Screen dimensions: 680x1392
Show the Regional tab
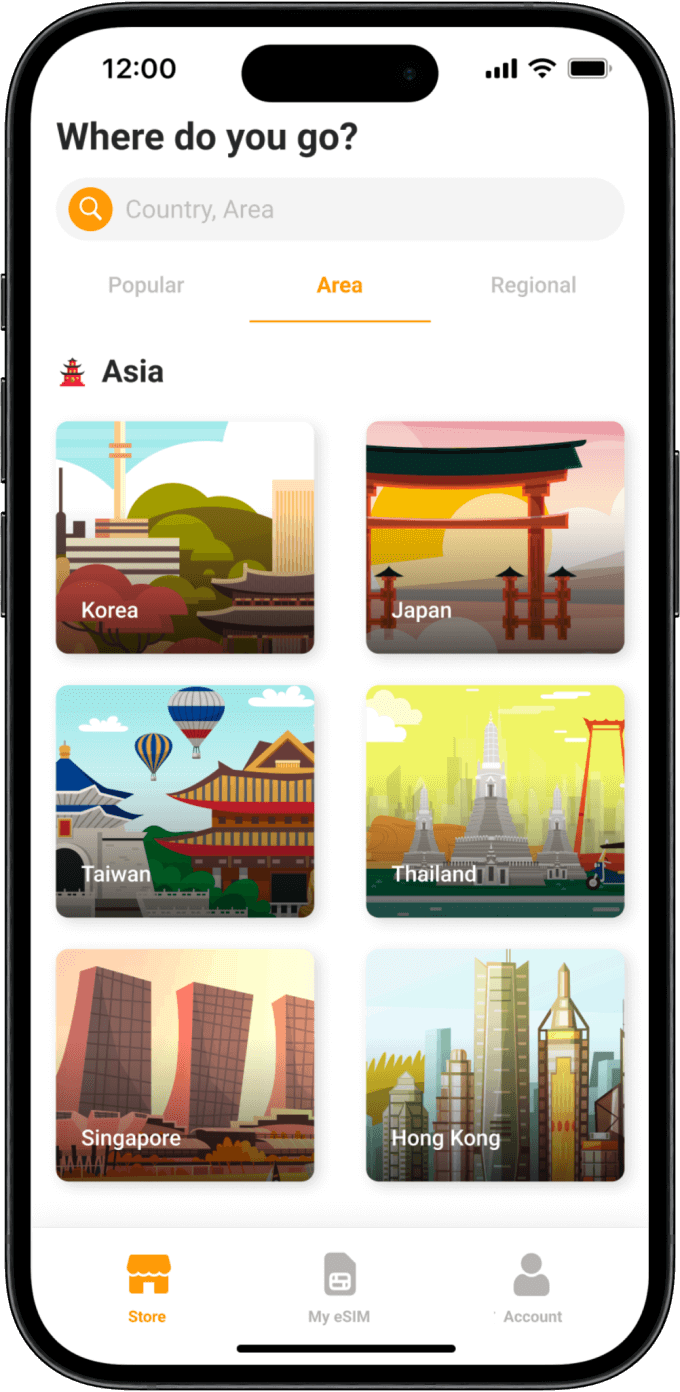[533, 286]
